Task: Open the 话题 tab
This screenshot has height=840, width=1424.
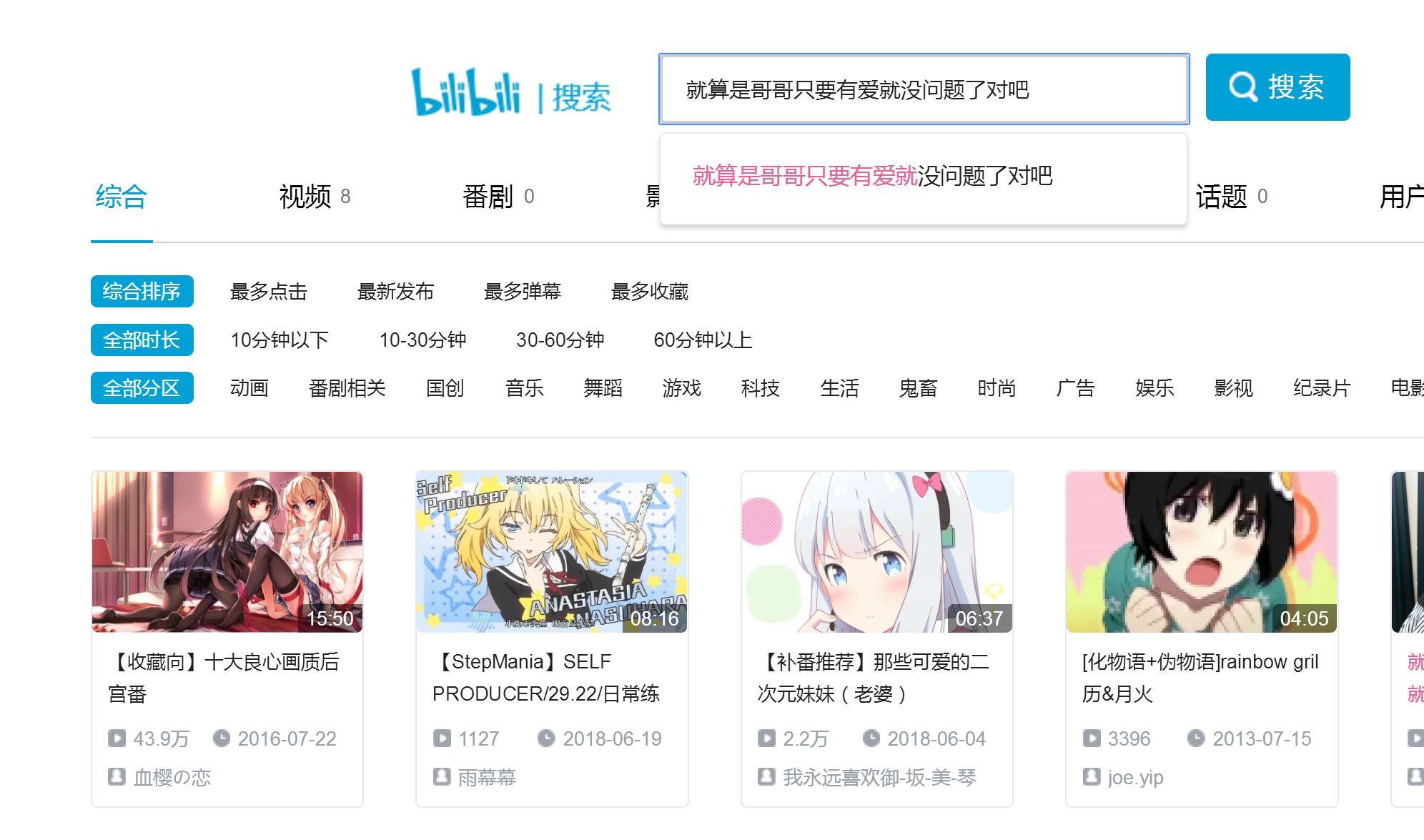Action: pyautogui.click(x=1230, y=197)
